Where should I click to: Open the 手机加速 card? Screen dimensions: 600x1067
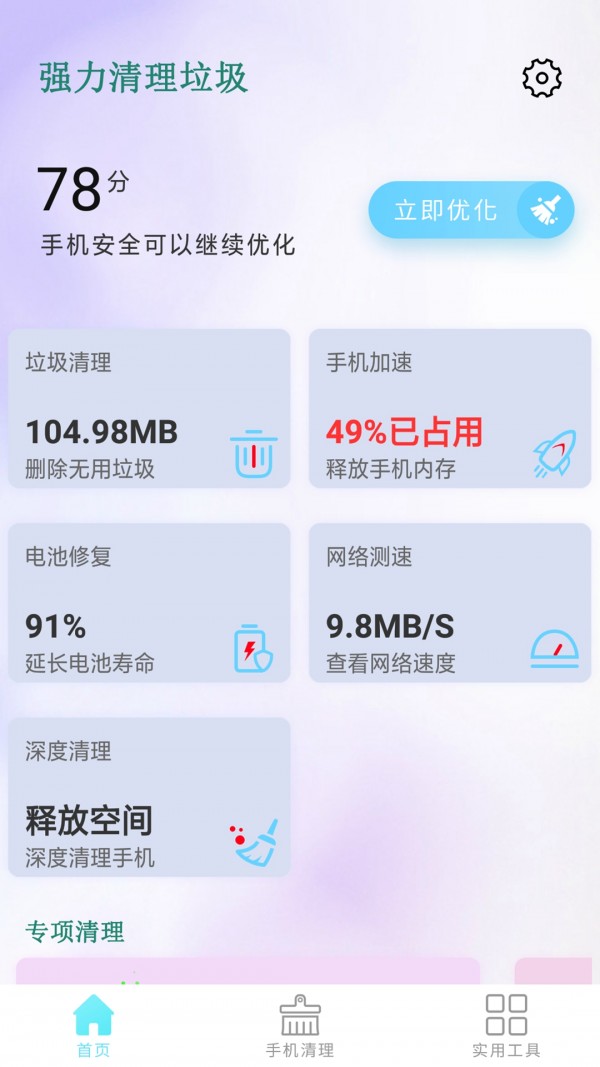click(449, 408)
